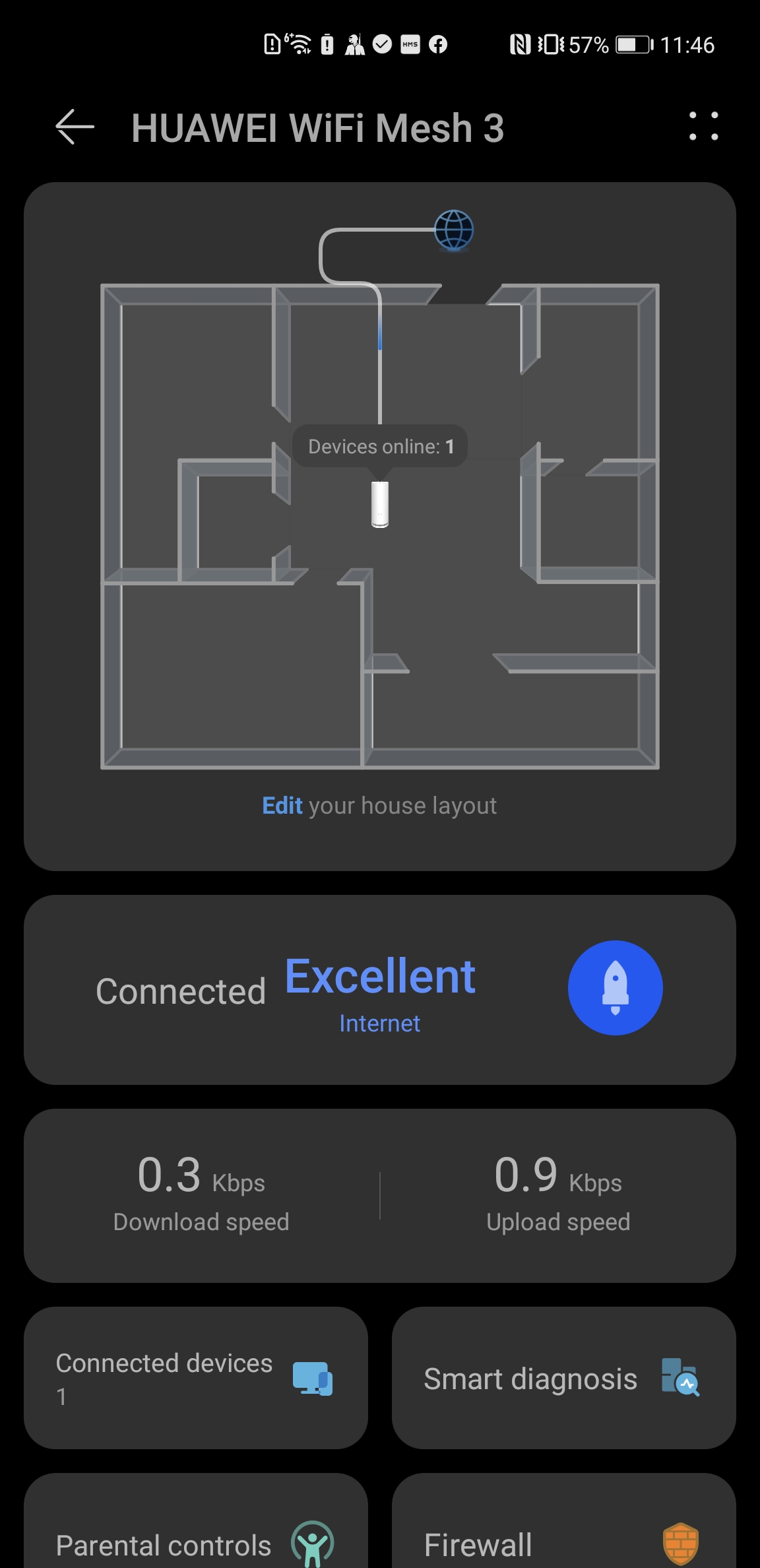Open Smart diagnosis card
The image size is (760, 1568).
pyautogui.click(x=564, y=1378)
